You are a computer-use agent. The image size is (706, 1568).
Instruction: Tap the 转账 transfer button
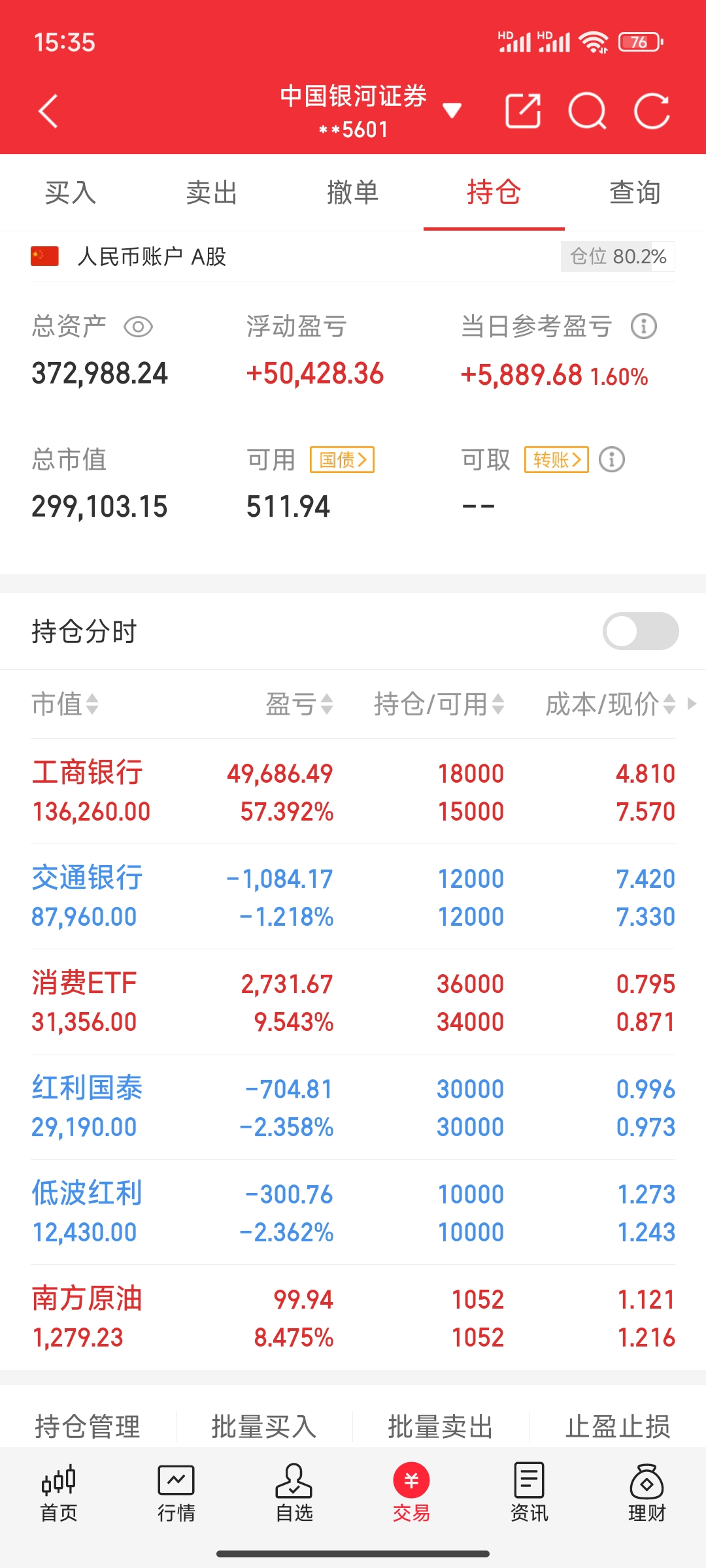pyautogui.click(x=556, y=460)
